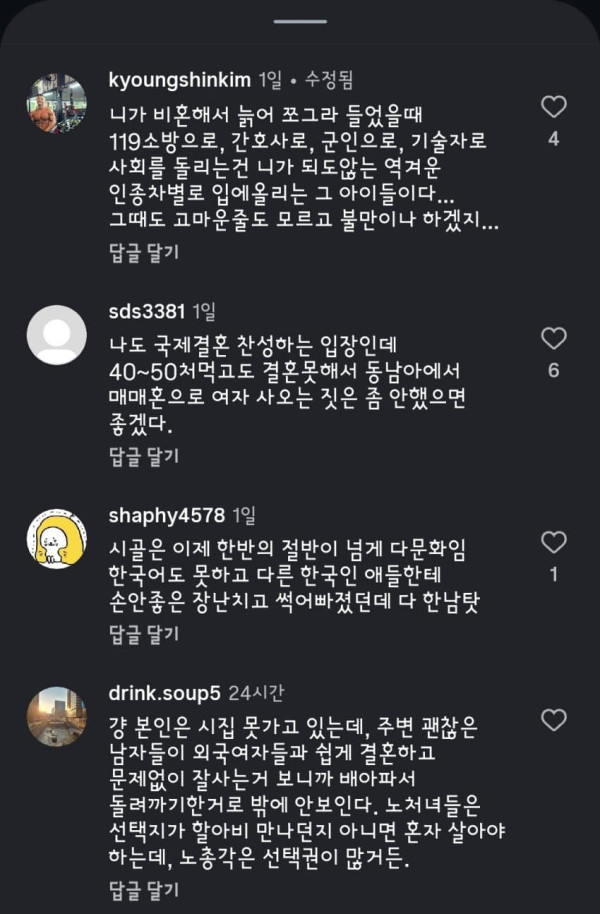Like drink.soup5's comment
Viewport: 600px width, 914px height.
[x=553, y=720]
